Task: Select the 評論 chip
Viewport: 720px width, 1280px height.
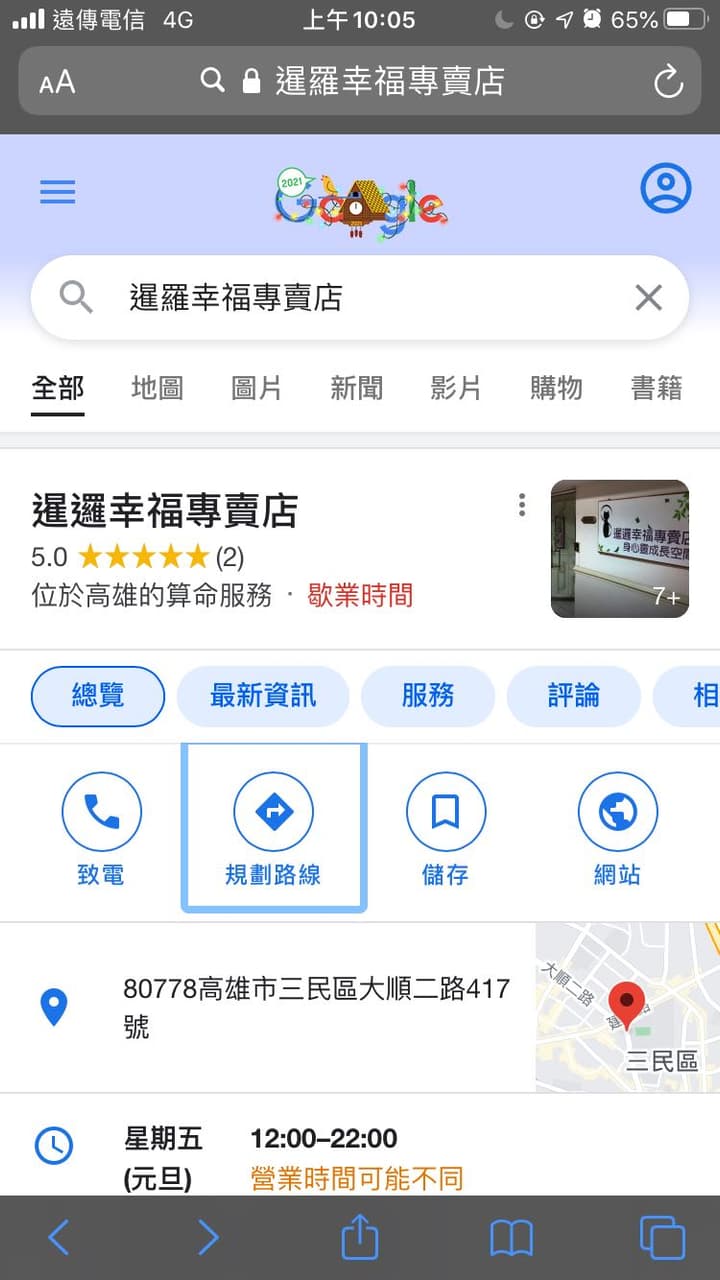Action: pyautogui.click(x=574, y=696)
